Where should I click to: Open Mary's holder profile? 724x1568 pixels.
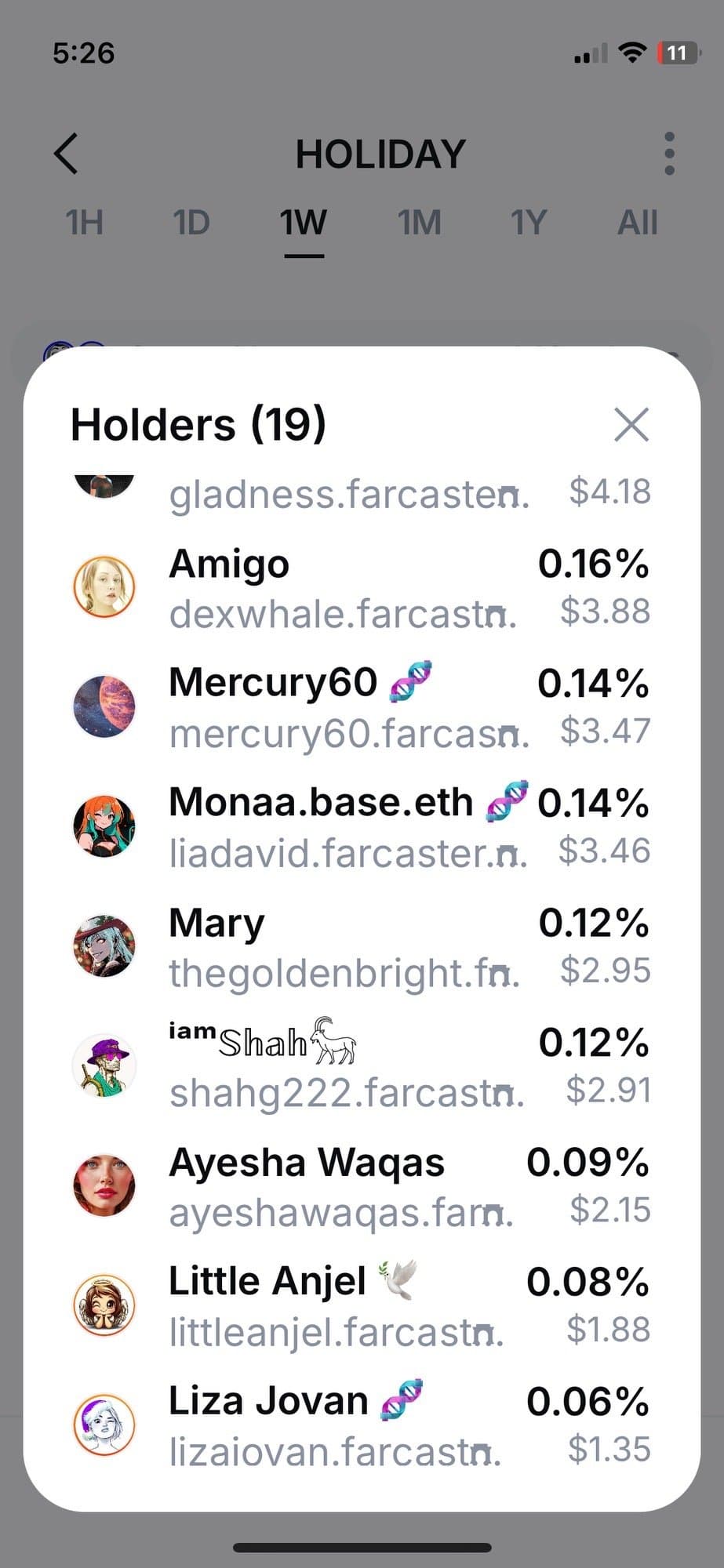click(361, 946)
